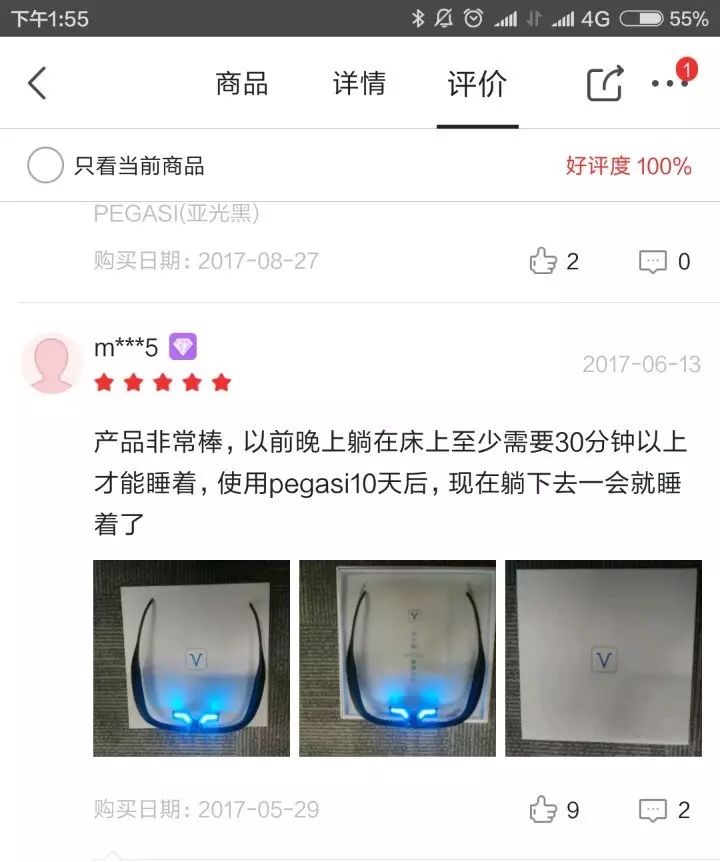The height and width of the screenshot is (862, 720).
Task: Open the overflow menu with badge
Action: click(x=669, y=83)
